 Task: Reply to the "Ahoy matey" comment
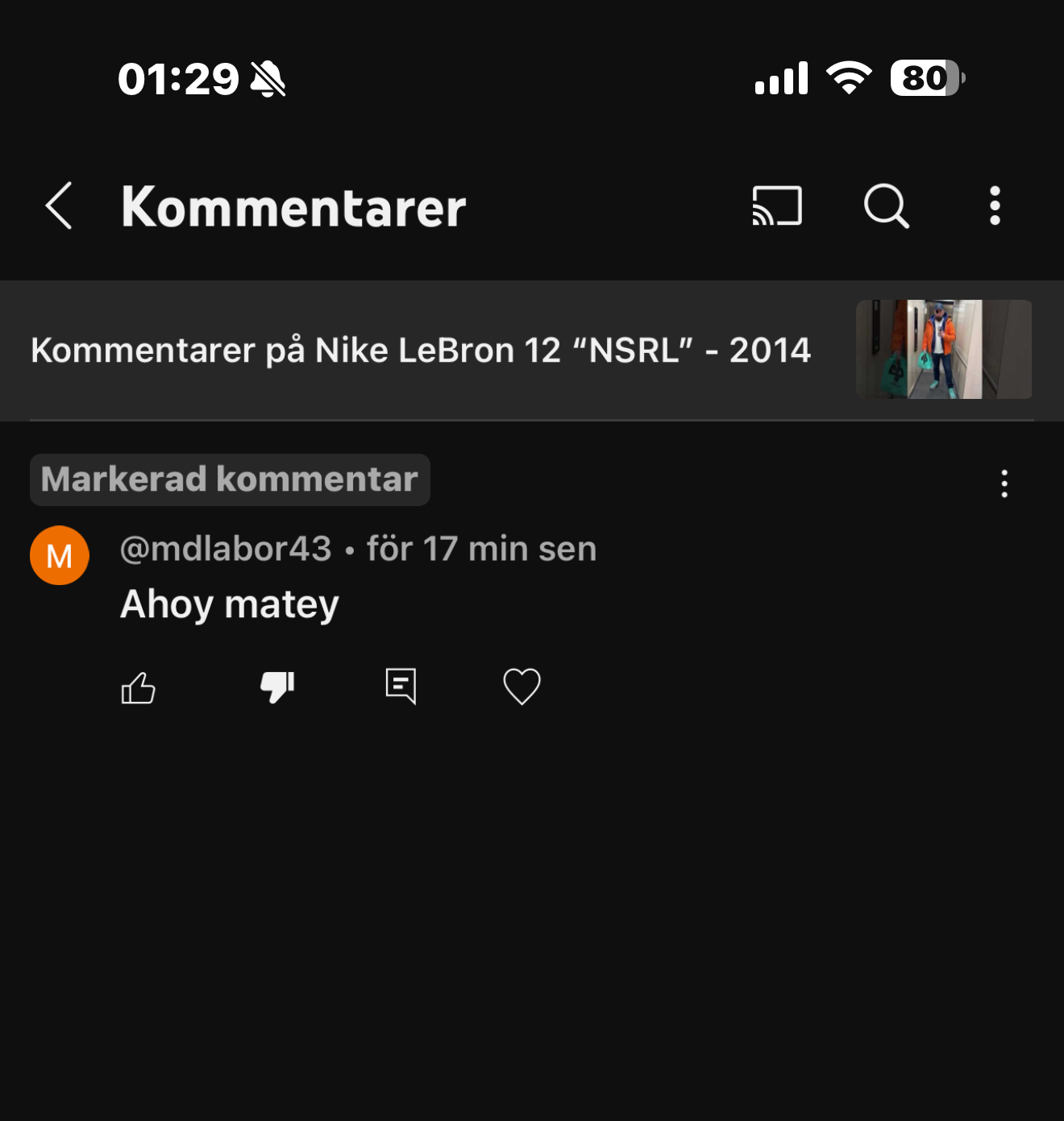click(401, 687)
